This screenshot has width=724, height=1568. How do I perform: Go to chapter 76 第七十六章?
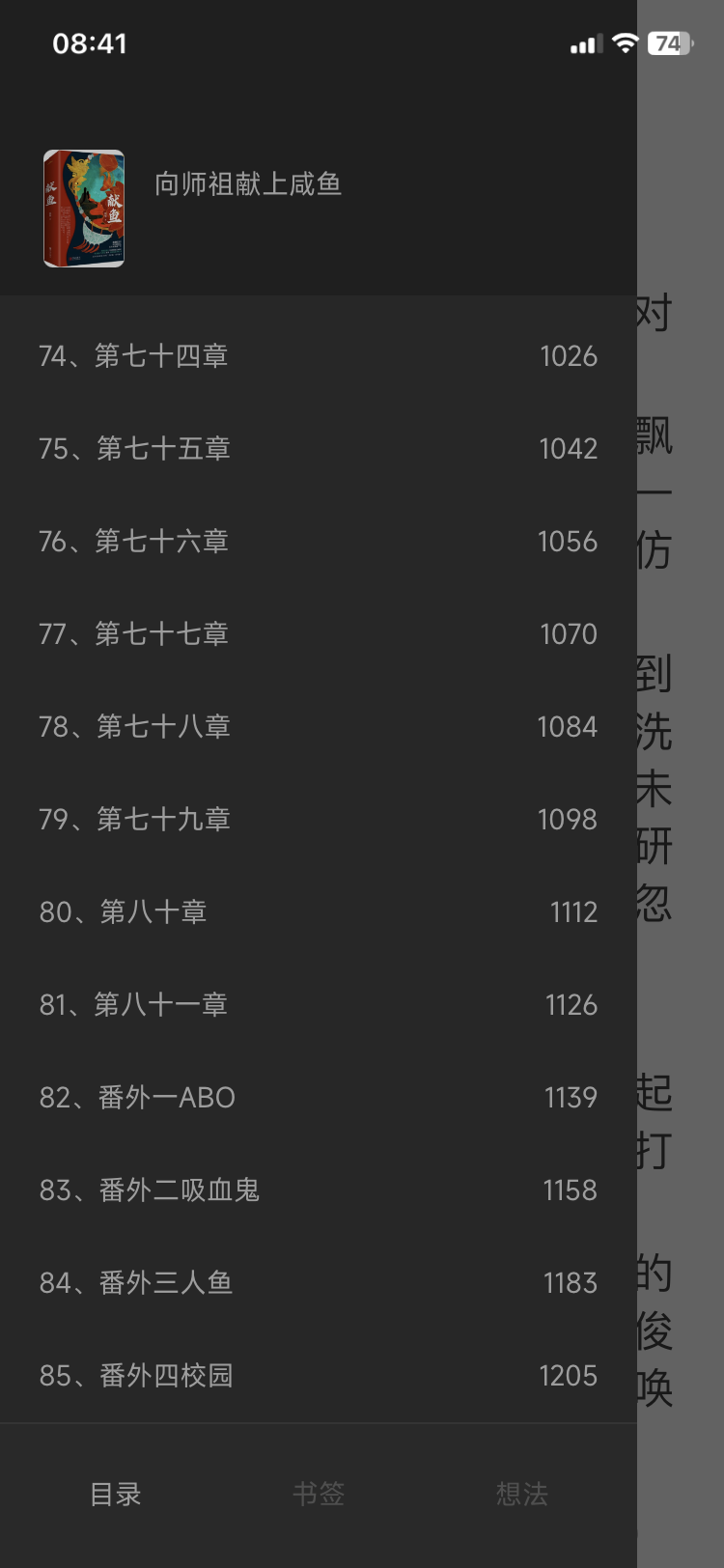tap(319, 542)
